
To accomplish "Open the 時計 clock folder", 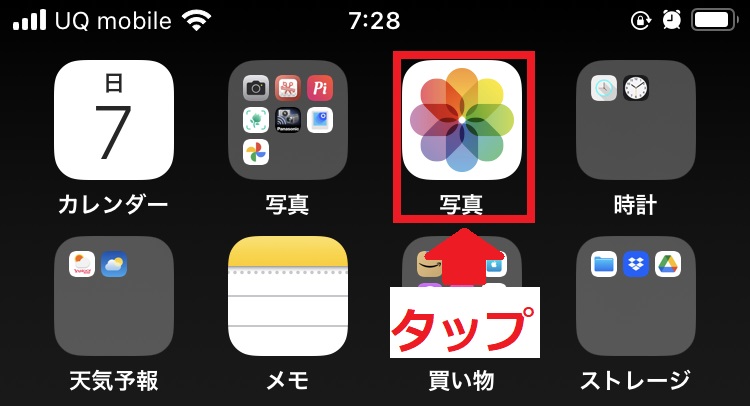I will (635, 120).
